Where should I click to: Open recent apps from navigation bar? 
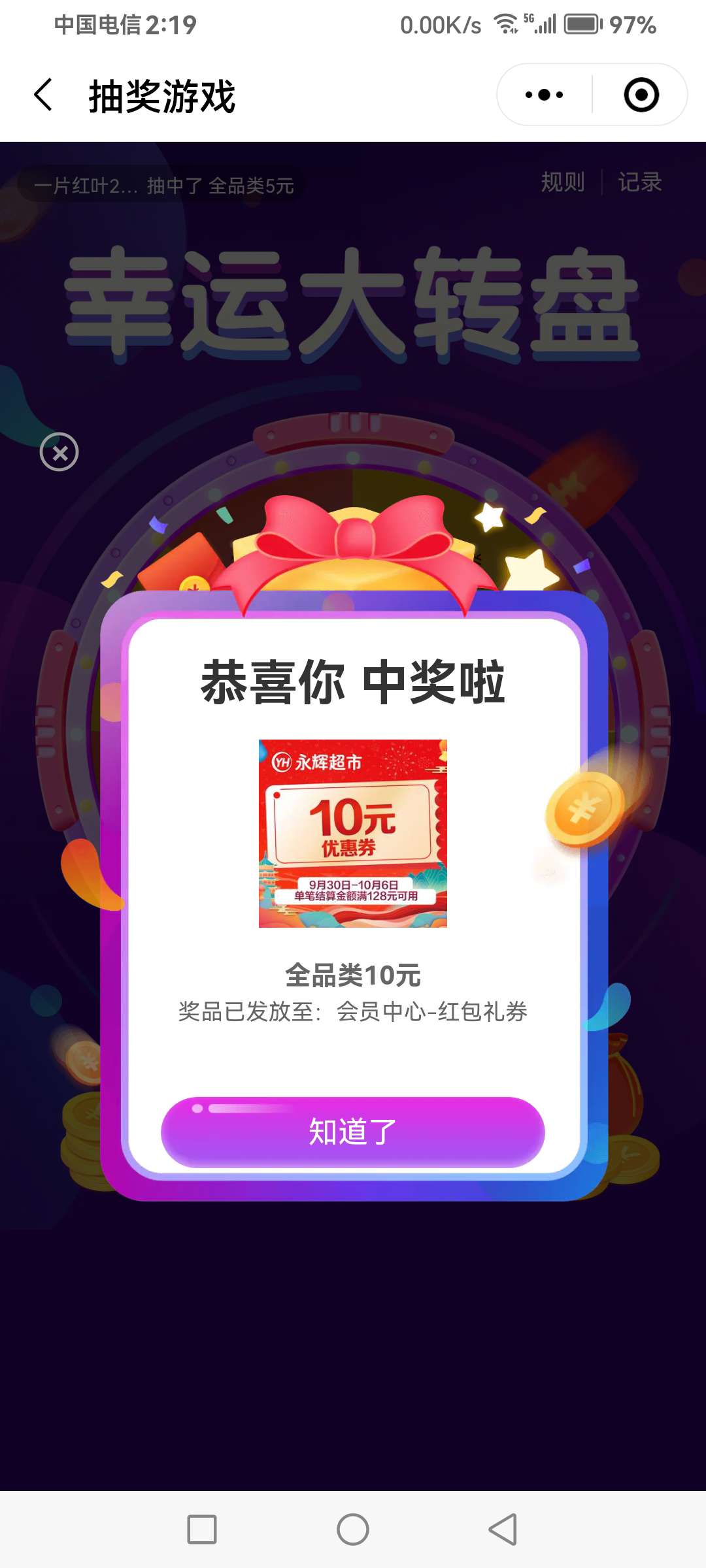tap(202, 1529)
